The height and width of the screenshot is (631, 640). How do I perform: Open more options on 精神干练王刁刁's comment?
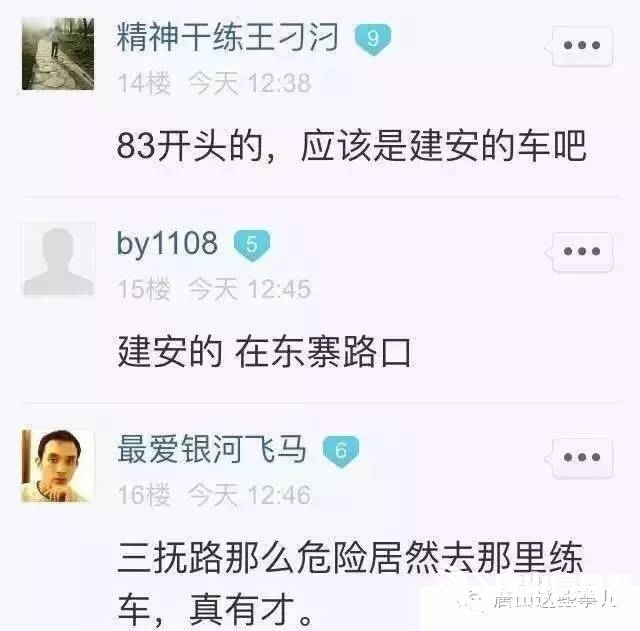click(x=582, y=46)
